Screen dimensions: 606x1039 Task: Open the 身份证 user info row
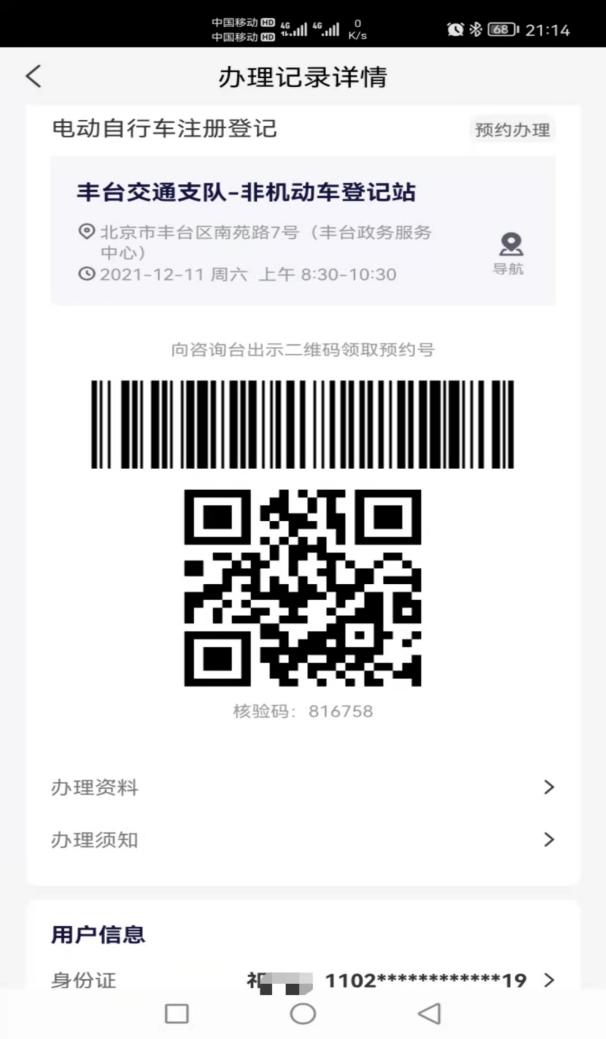pos(302,980)
